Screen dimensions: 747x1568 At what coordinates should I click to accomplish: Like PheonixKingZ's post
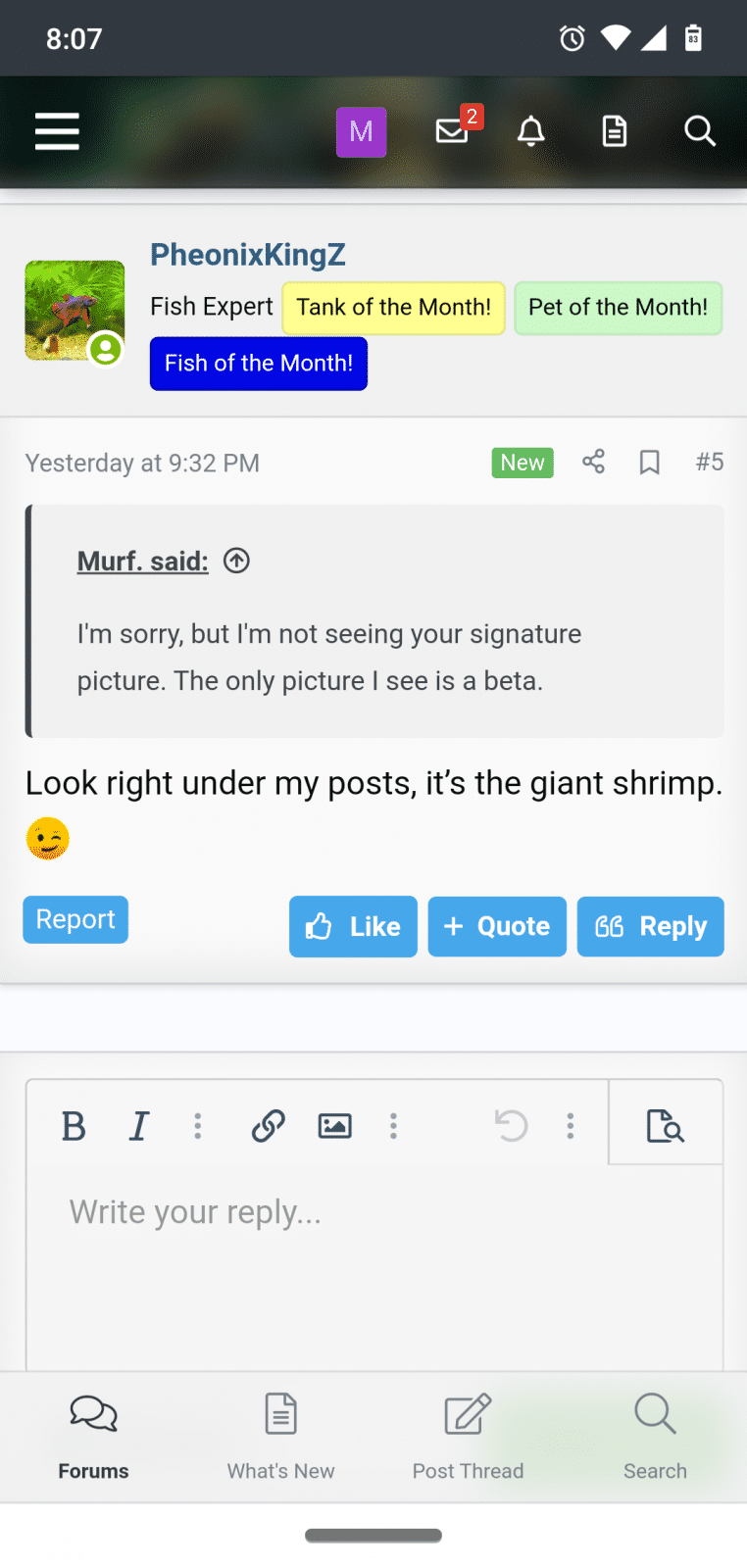pyautogui.click(x=353, y=926)
